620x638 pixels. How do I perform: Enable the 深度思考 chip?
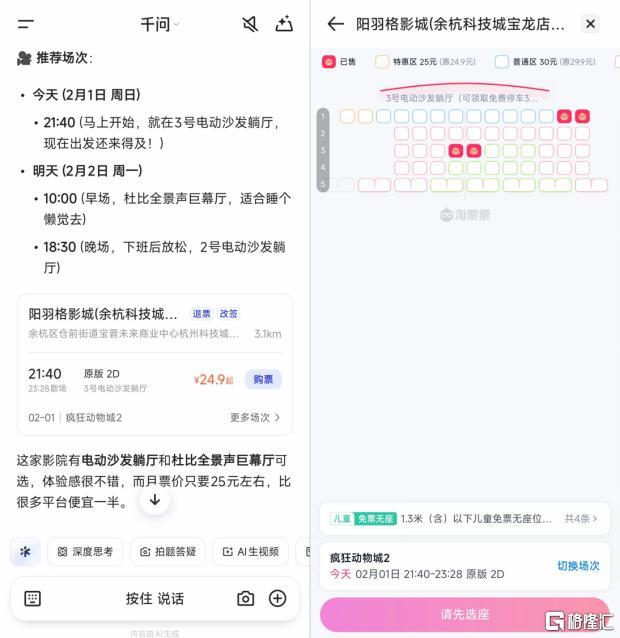point(85,551)
